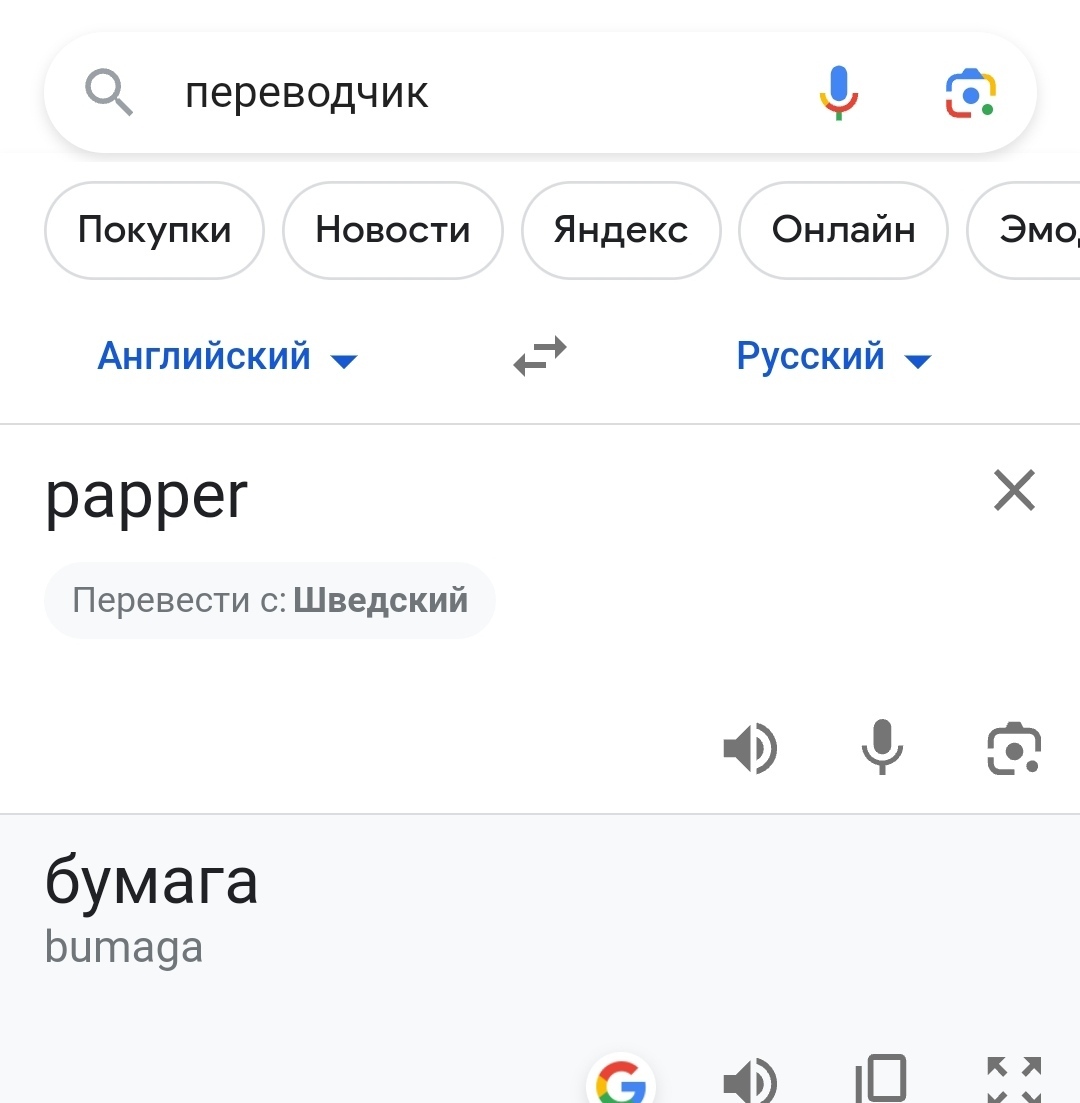The width and height of the screenshot is (1080, 1103).
Task: Copy the translation бумага
Action: pos(882,1079)
